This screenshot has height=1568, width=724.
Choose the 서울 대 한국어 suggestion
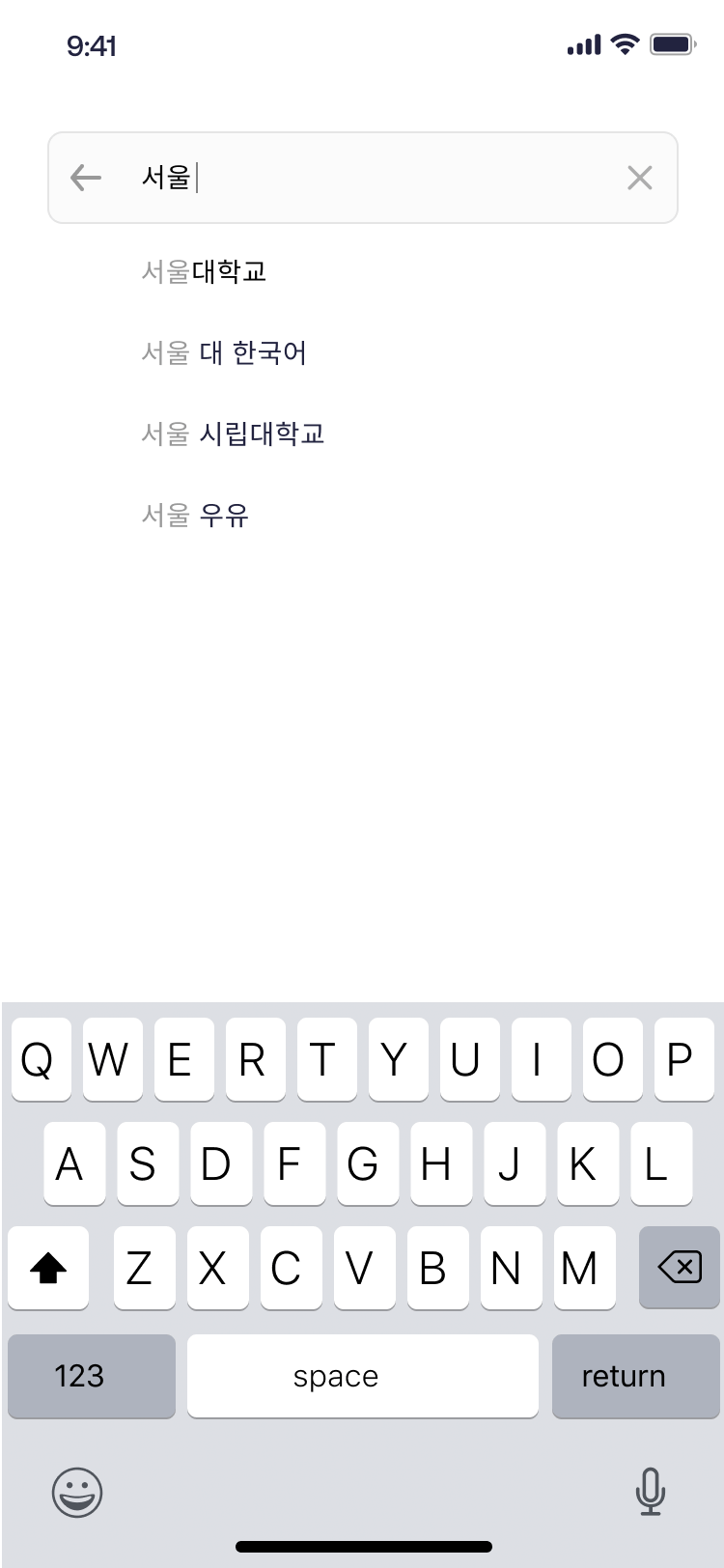click(224, 352)
